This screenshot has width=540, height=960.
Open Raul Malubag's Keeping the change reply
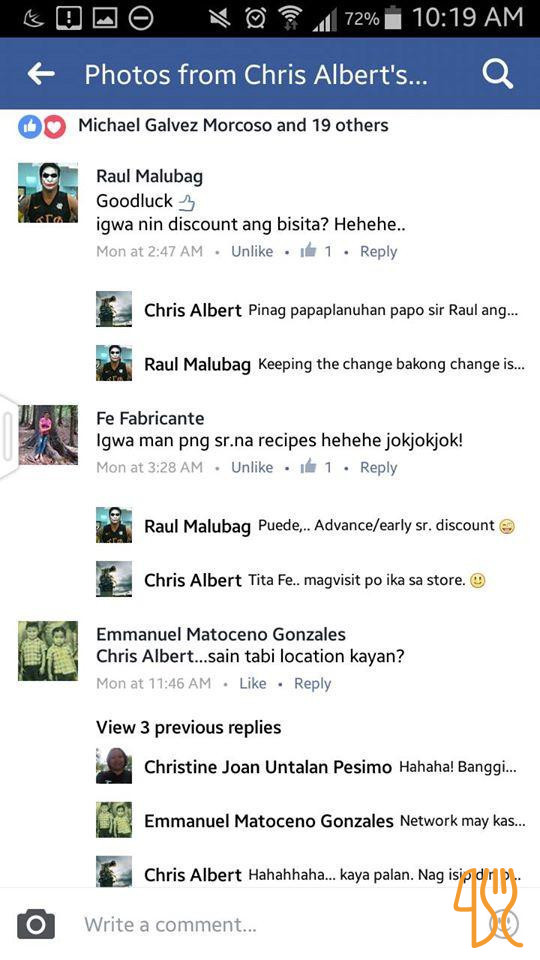(x=310, y=364)
